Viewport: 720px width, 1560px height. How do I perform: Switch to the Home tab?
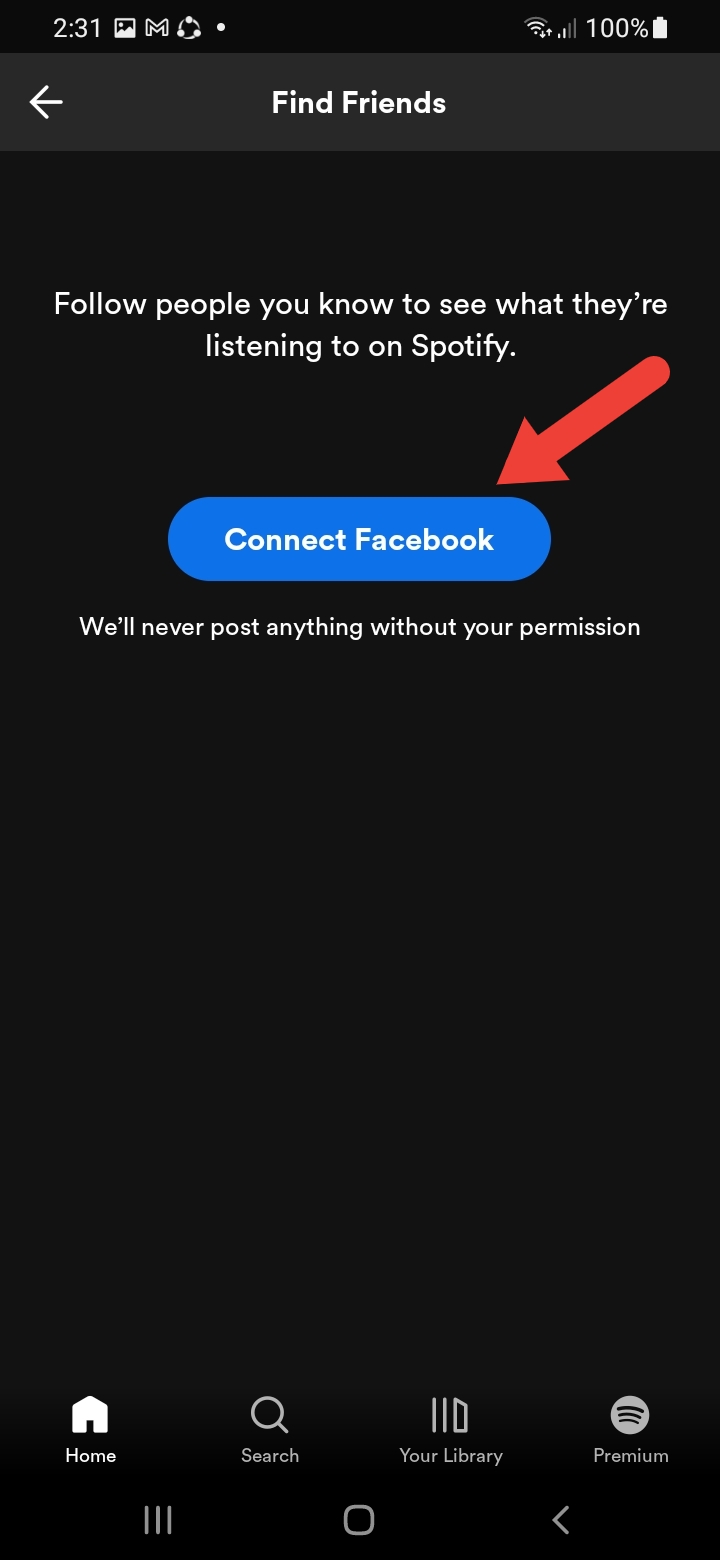pos(90,1430)
